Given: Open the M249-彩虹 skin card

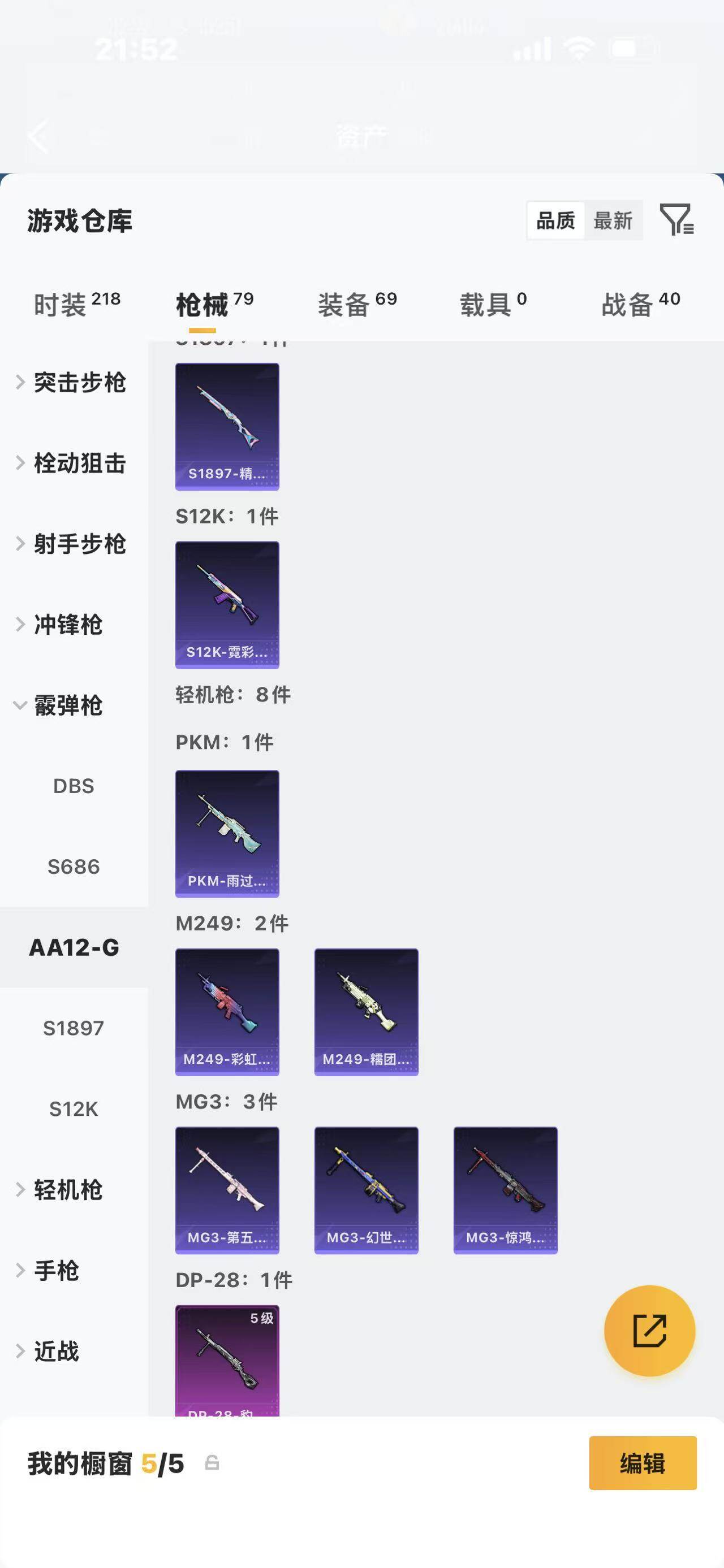Looking at the screenshot, I should [x=227, y=1012].
